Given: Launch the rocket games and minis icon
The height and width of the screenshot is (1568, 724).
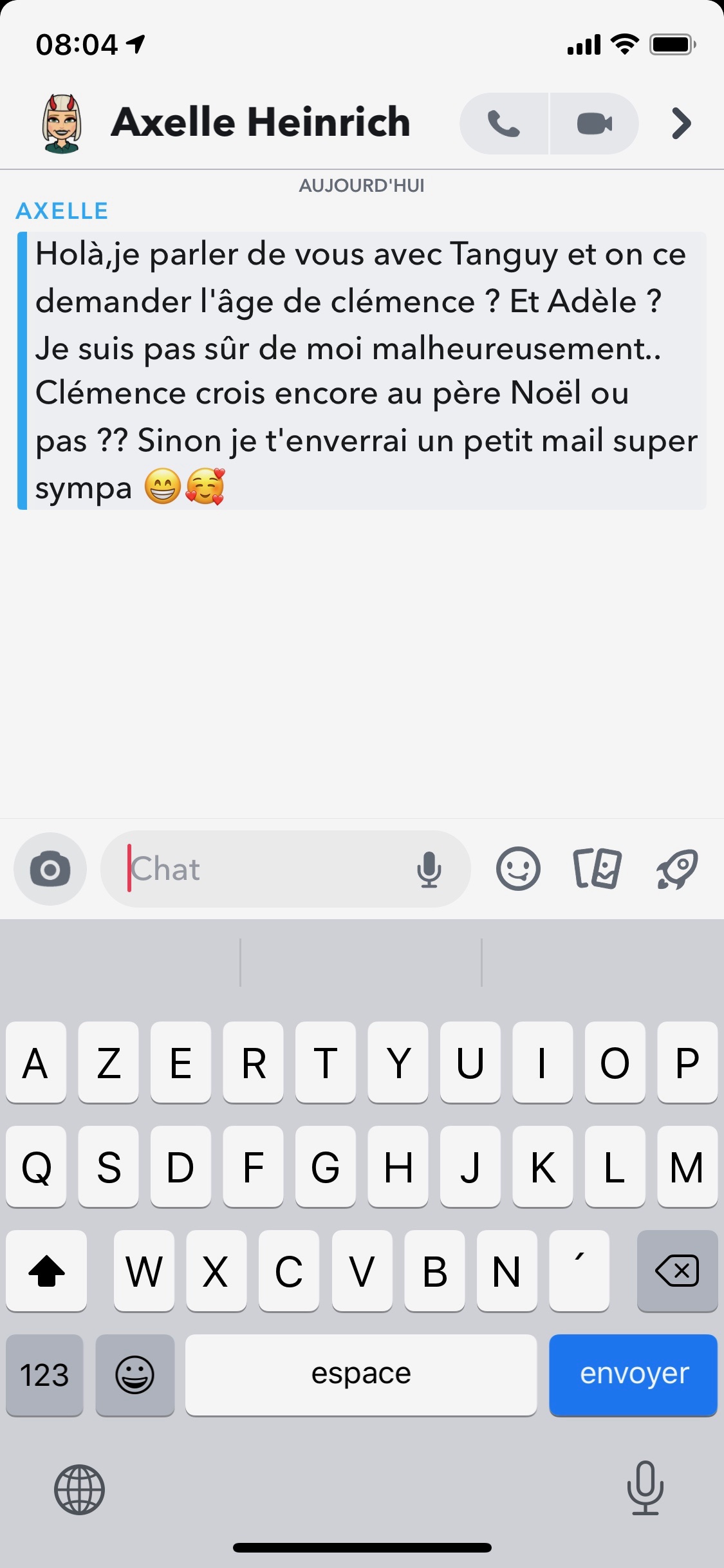Looking at the screenshot, I should (677, 868).
